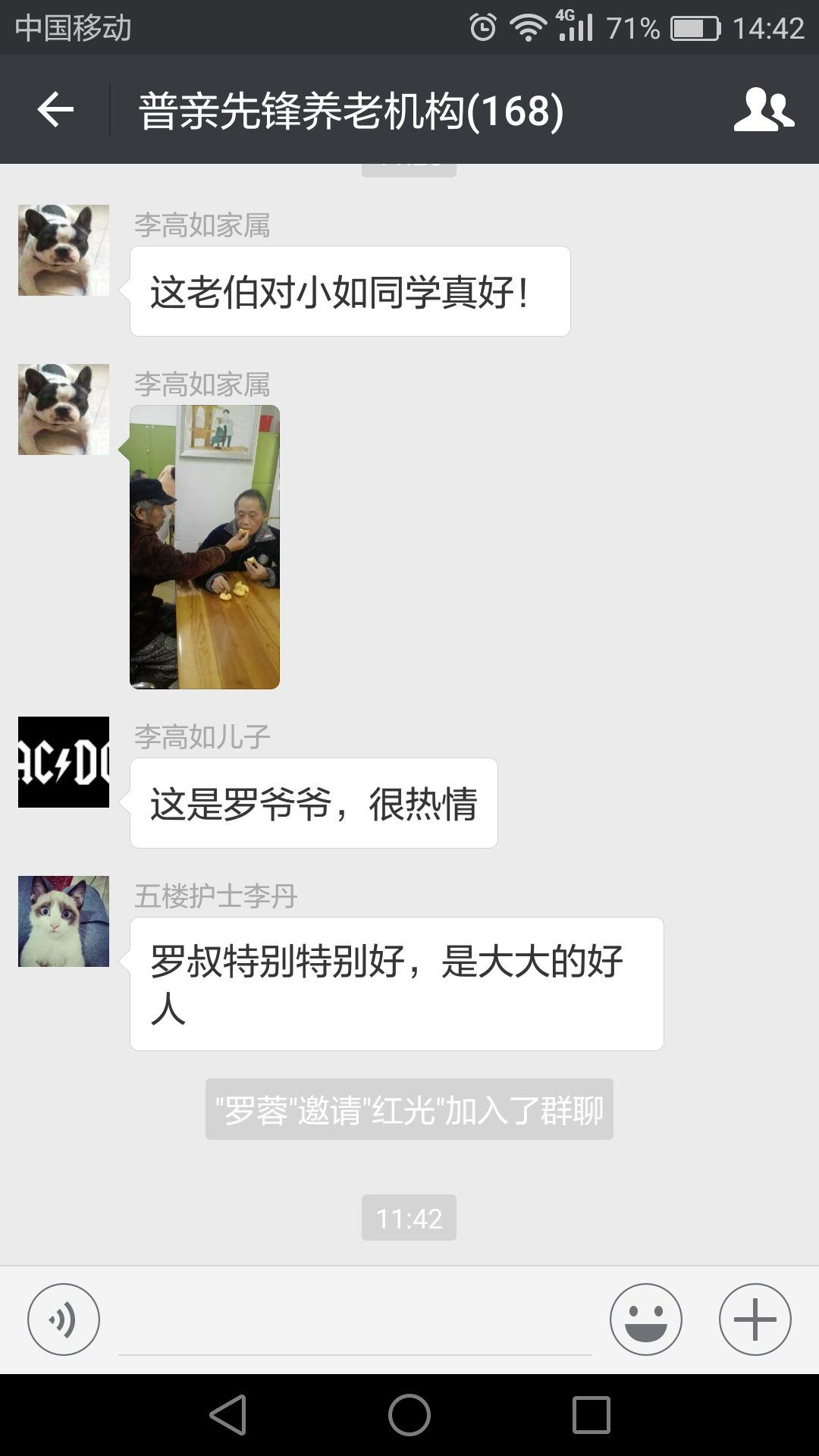Go back from the group chat
The image size is (819, 1456).
pyautogui.click(x=55, y=110)
